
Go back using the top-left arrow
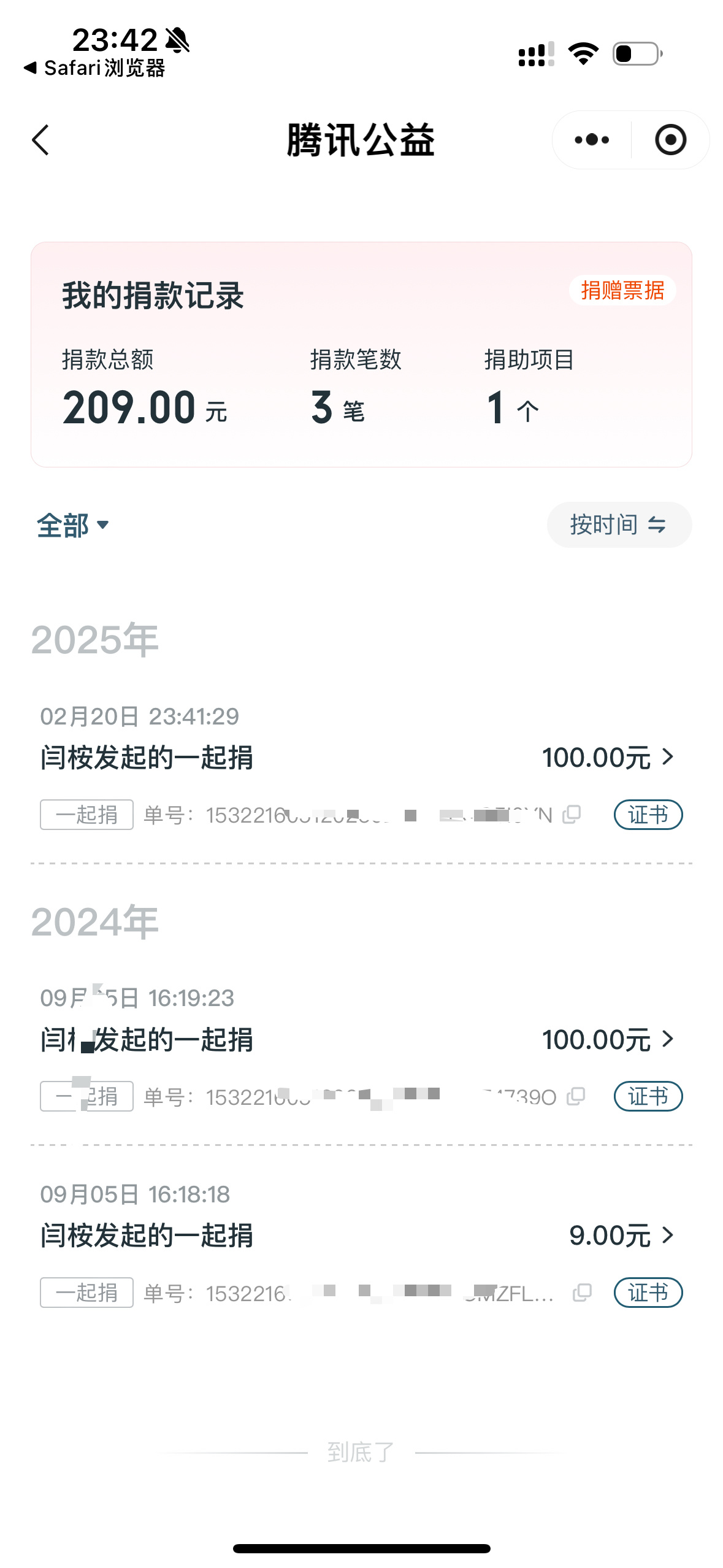(40, 140)
